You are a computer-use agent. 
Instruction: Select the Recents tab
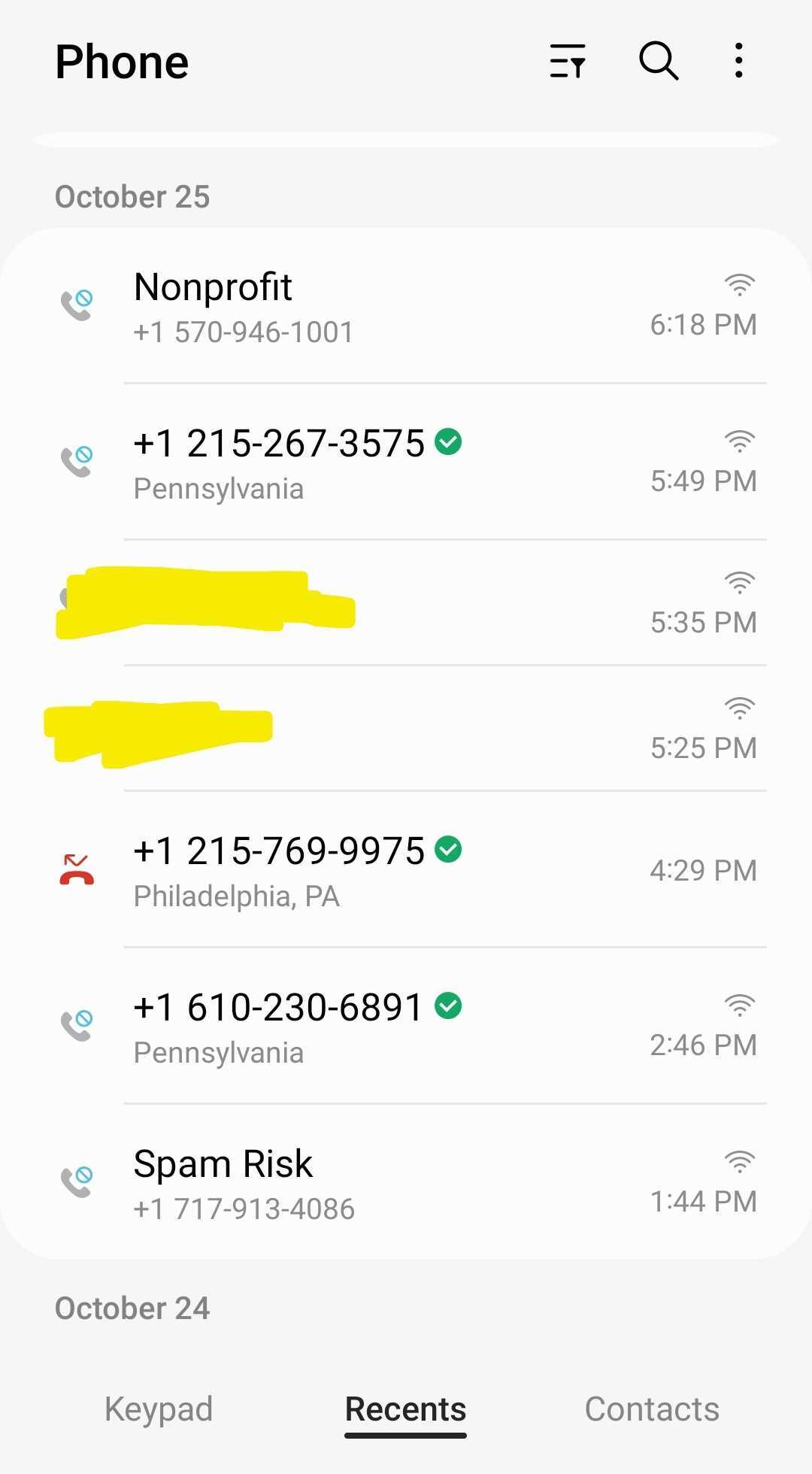coord(405,1409)
